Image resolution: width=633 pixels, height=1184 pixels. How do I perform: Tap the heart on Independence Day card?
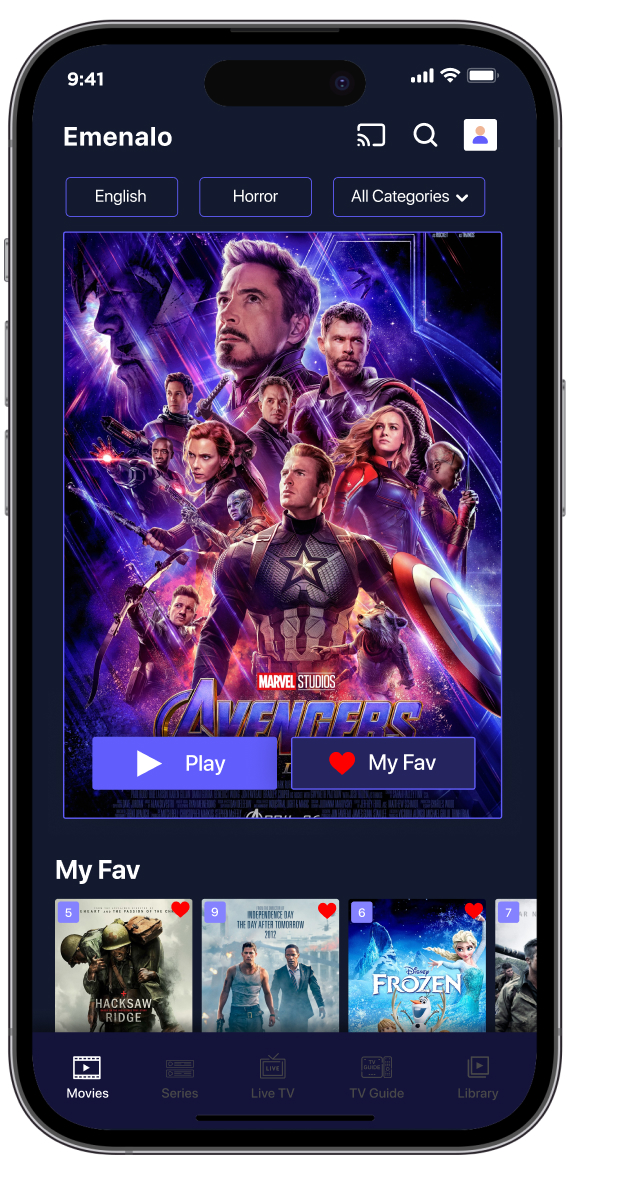click(x=327, y=910)
